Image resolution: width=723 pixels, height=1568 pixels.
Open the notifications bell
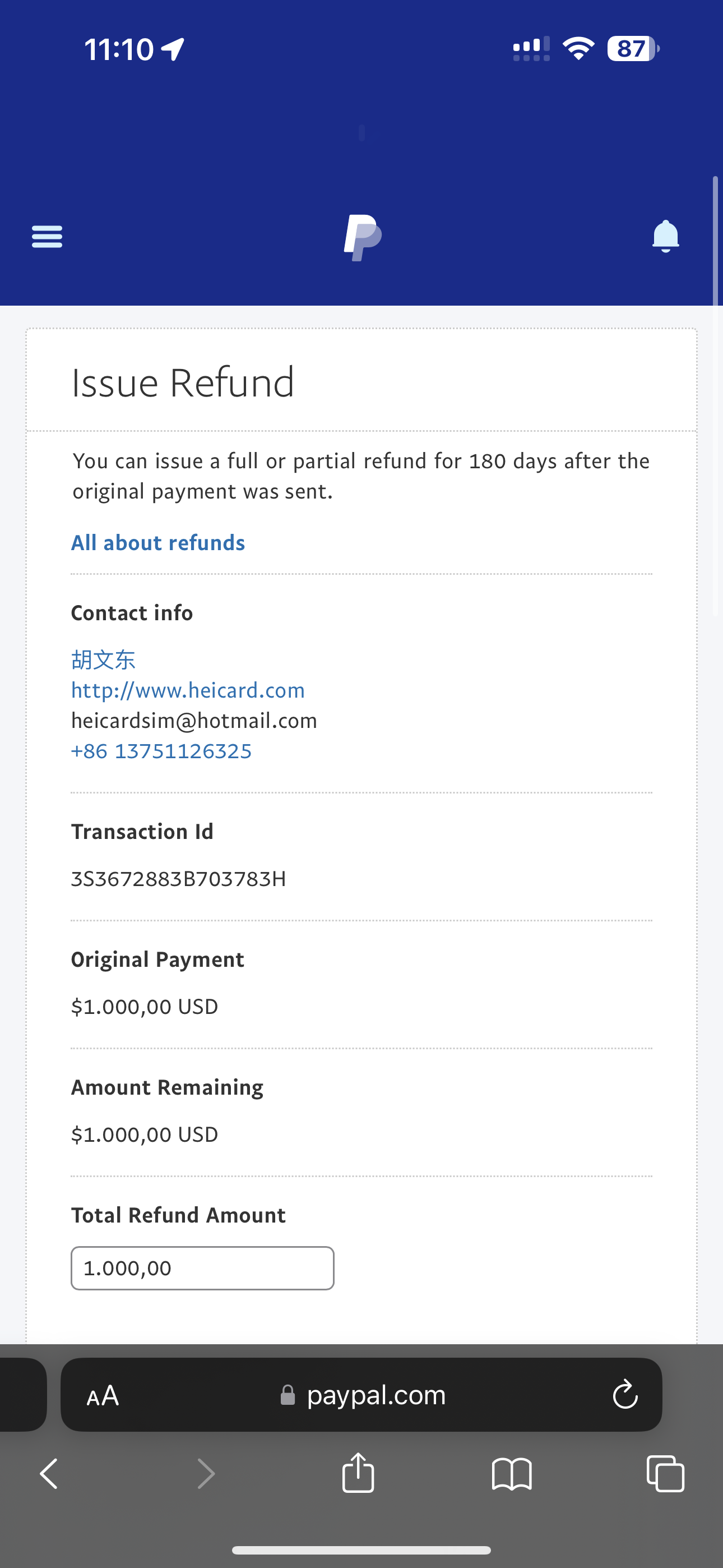[665, 236]
